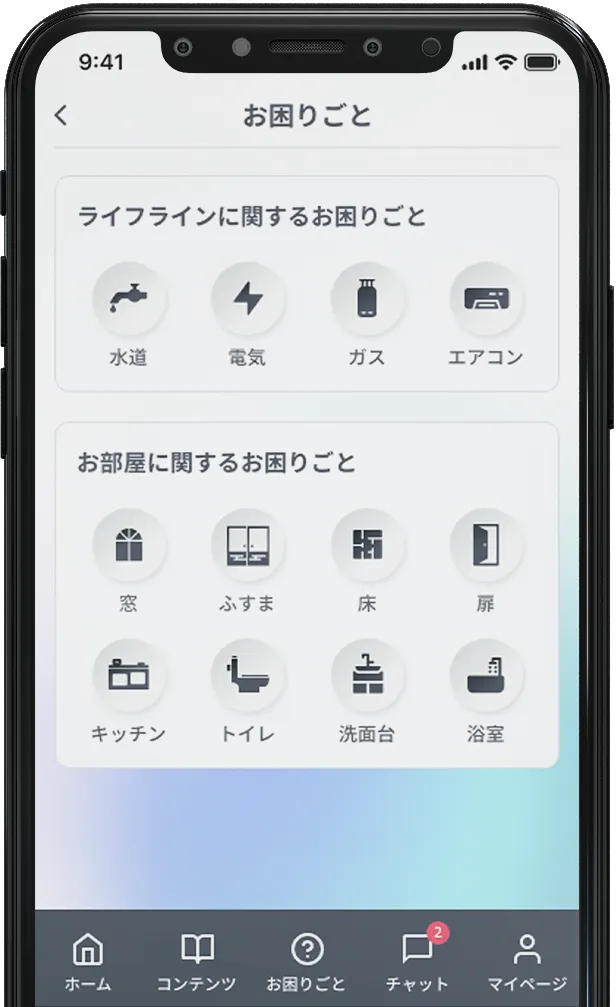Go to the マイページ tab
The image size is (616, 1007).
click(x=526, y=959)
